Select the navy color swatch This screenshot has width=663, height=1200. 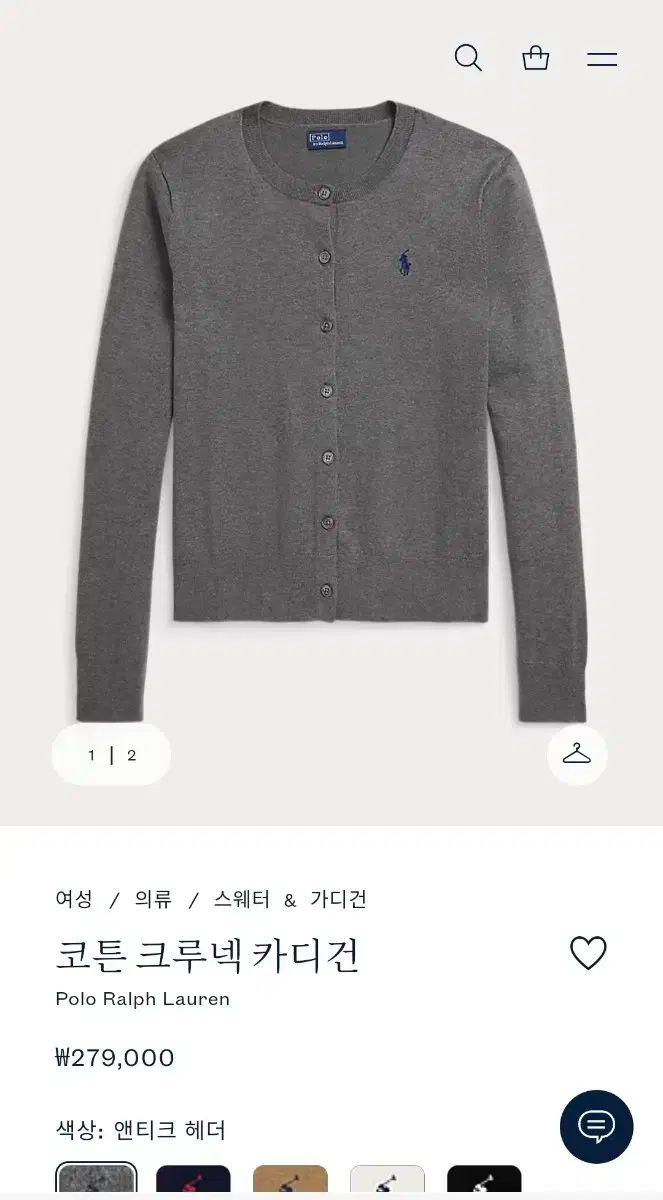tap(193, 1182)
